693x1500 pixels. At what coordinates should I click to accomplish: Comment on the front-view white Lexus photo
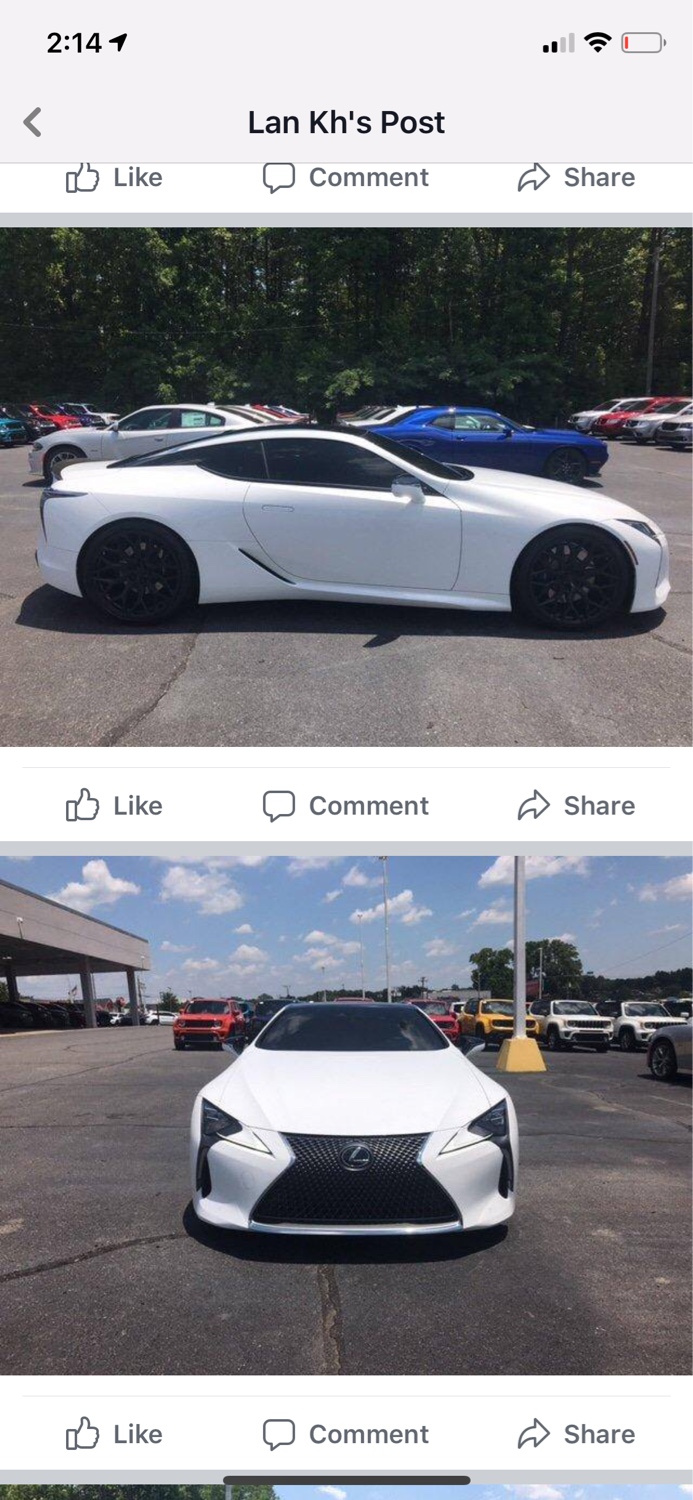coord(346,1434)
